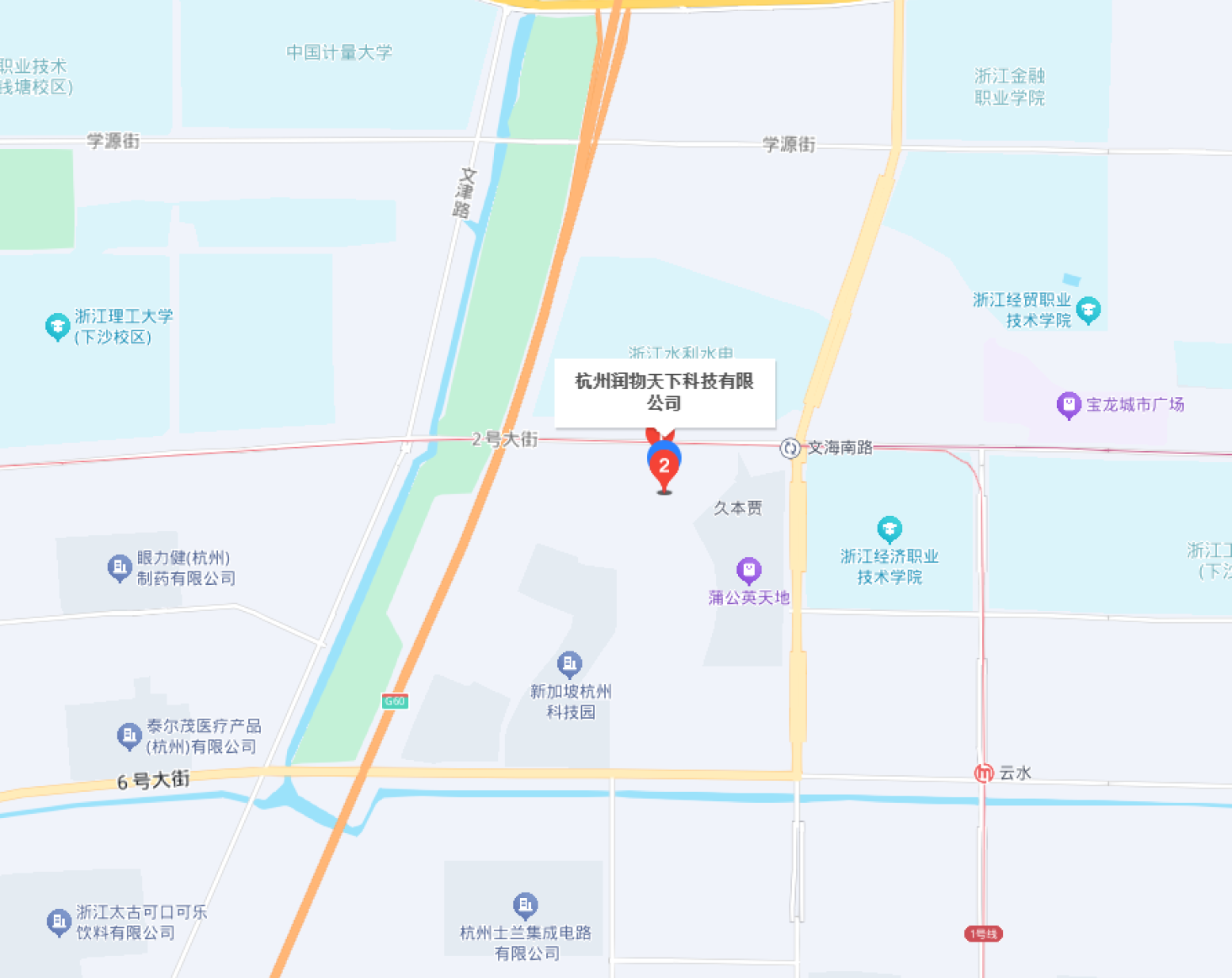Select the 杭州士兰集成电路有限公司 marker
Viewport: 1232px width, 978px height.
525,904
